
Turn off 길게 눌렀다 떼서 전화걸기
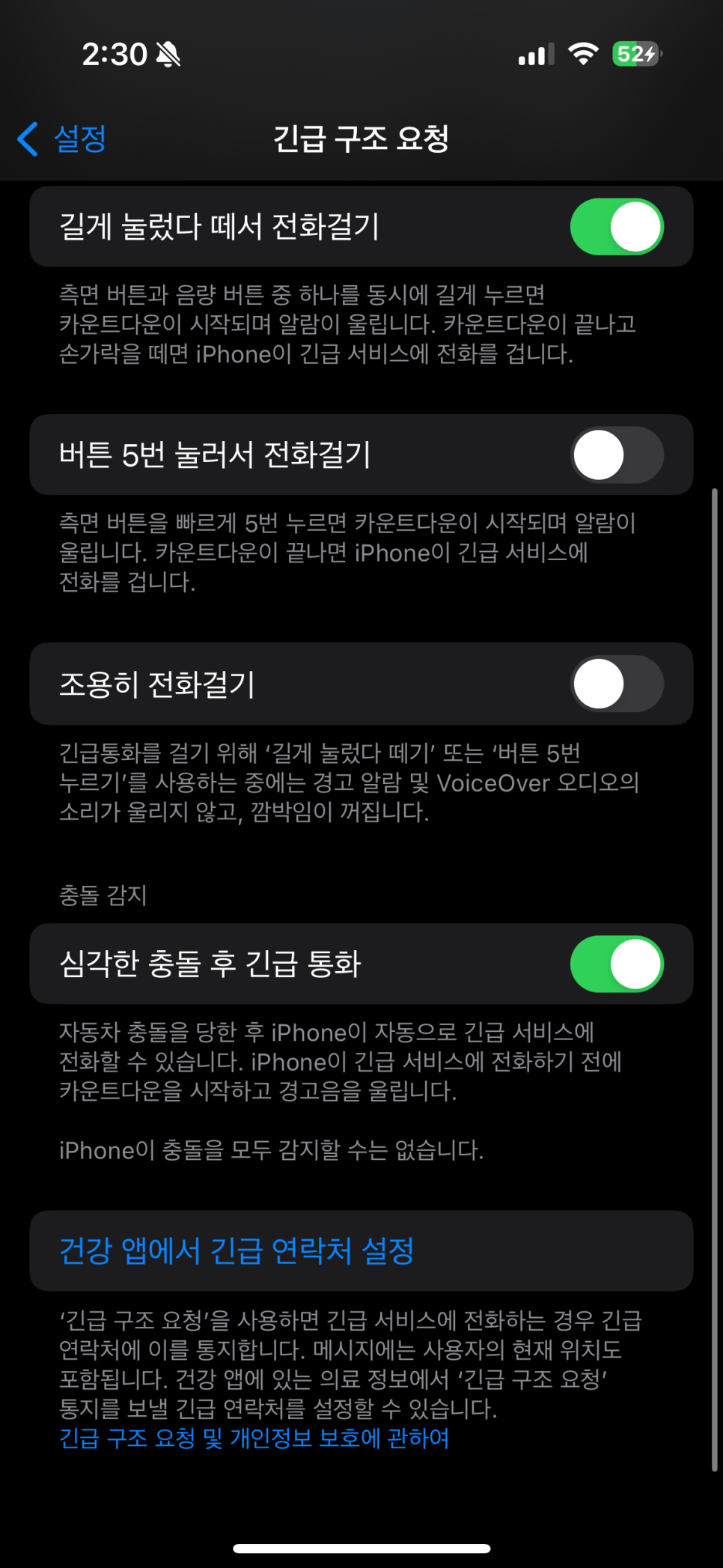617,227
